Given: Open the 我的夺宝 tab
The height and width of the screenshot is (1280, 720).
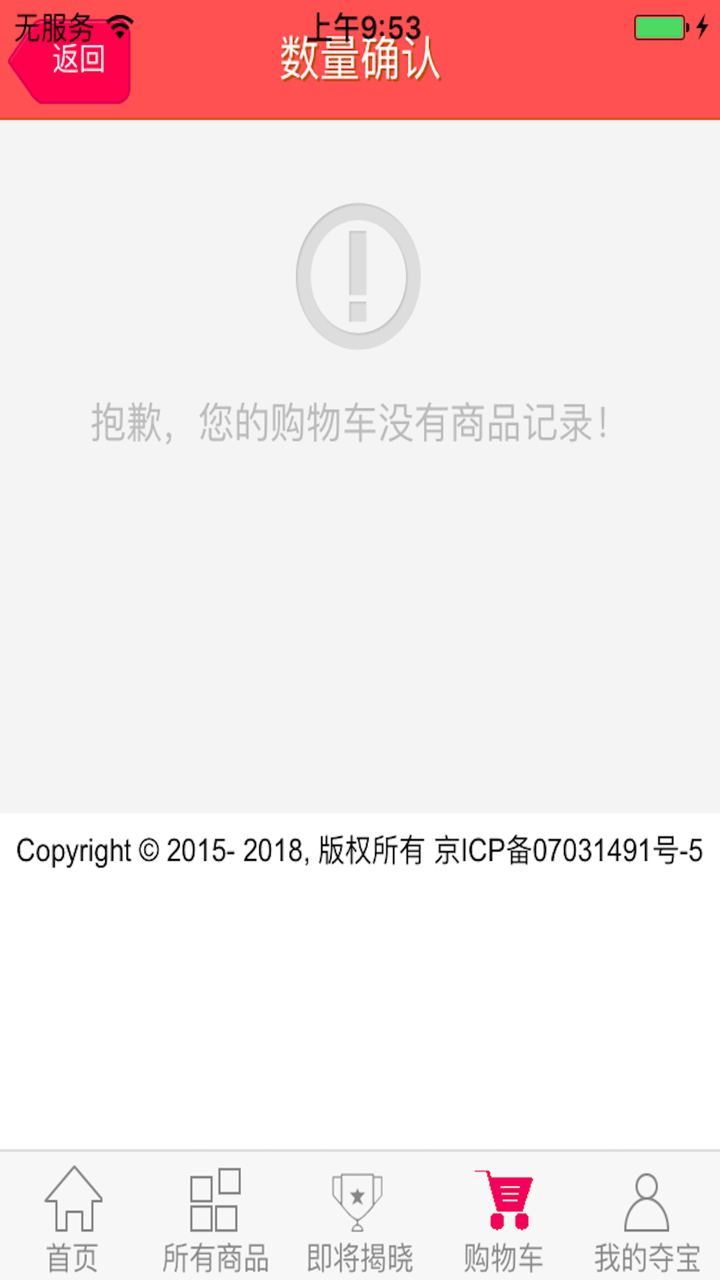Looking at the screenshot, I should pos(648,1215).
